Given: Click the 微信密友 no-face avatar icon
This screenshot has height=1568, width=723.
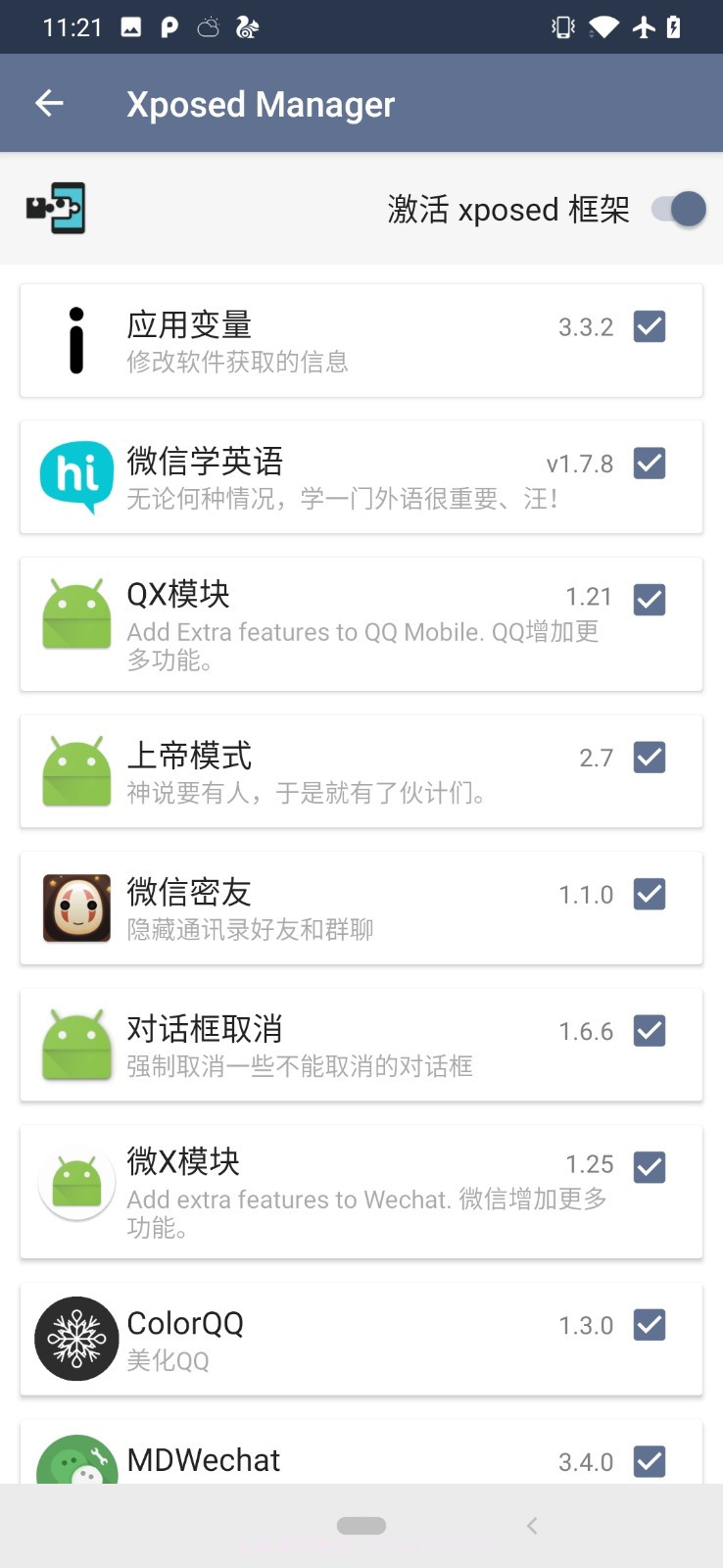Looking at the screenshot, I should 76,907.
